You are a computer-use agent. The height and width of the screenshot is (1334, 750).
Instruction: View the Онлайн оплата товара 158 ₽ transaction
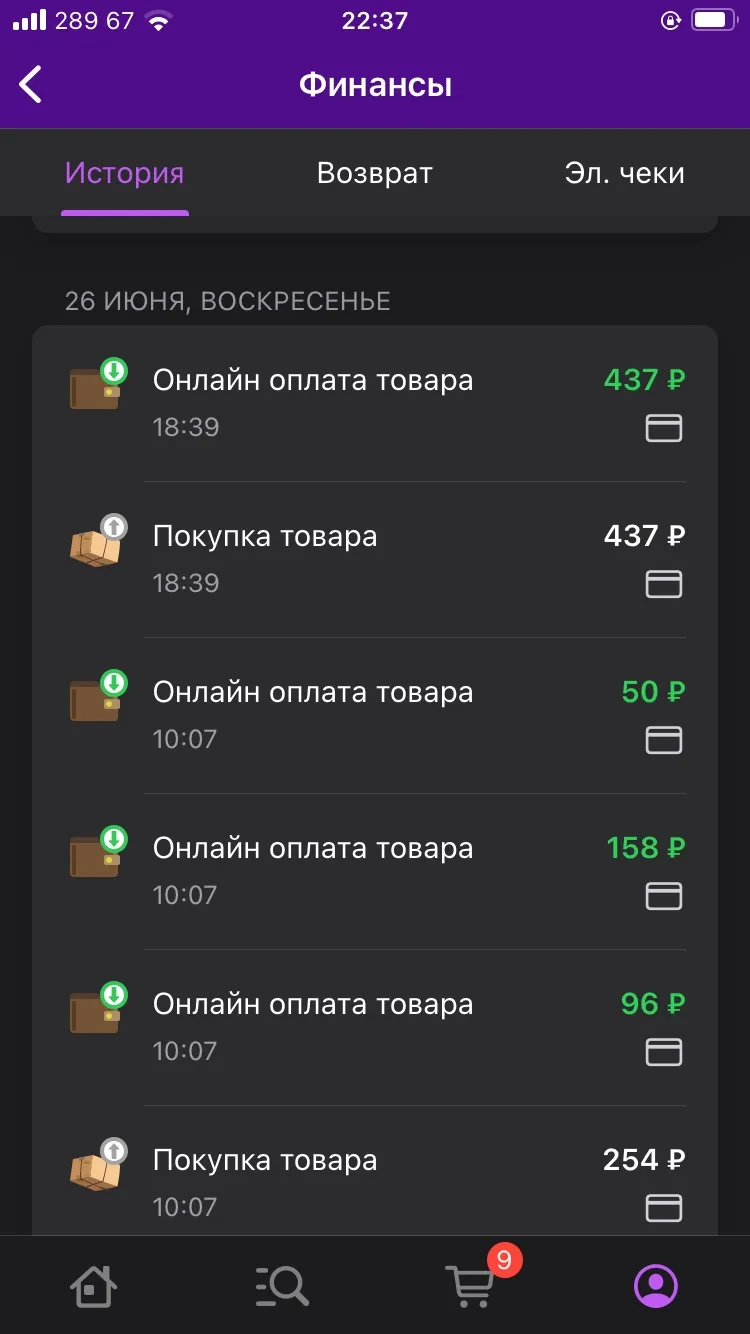(375, 871)
